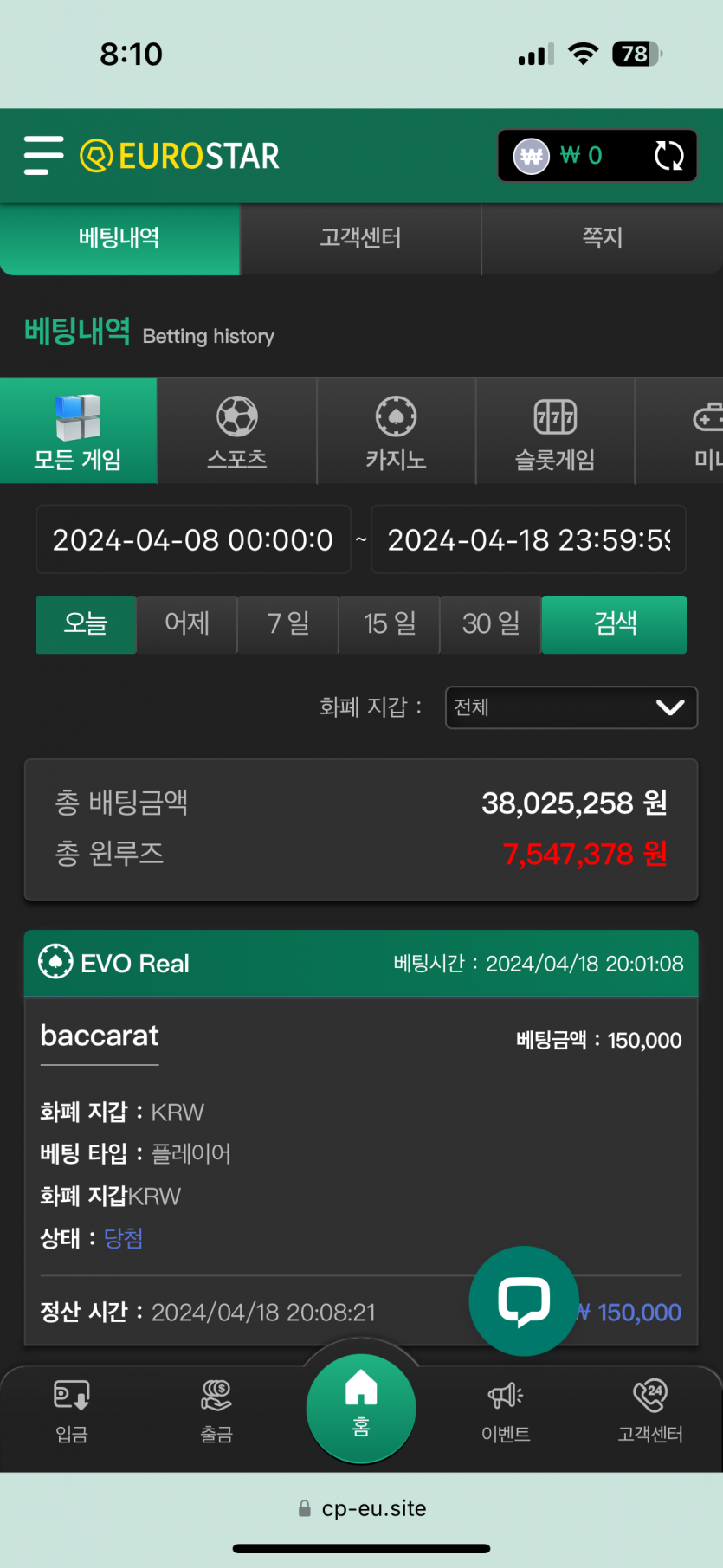
Task: Select the 스포츠 game category
Action: point(237,431)
